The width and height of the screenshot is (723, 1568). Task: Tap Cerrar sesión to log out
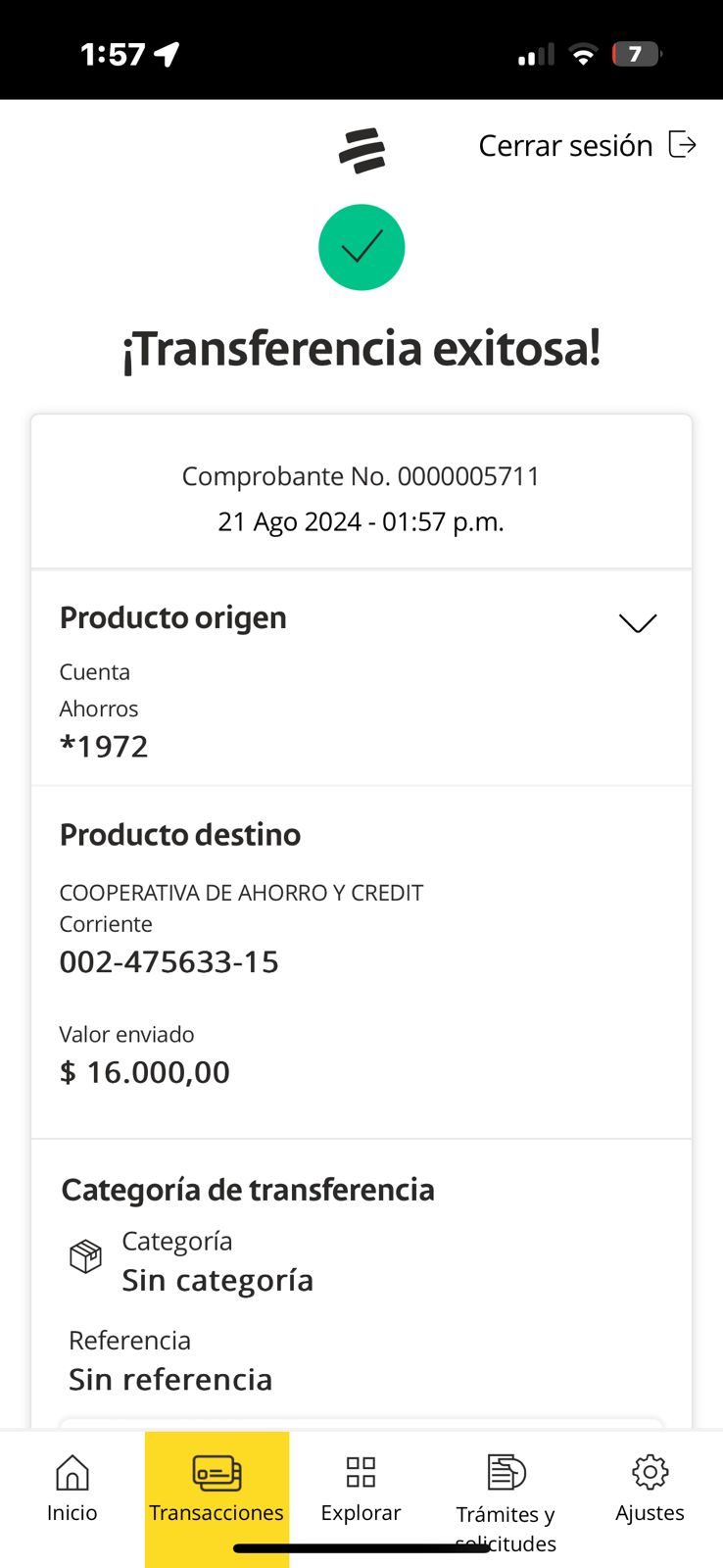click(x=586, y=146)
